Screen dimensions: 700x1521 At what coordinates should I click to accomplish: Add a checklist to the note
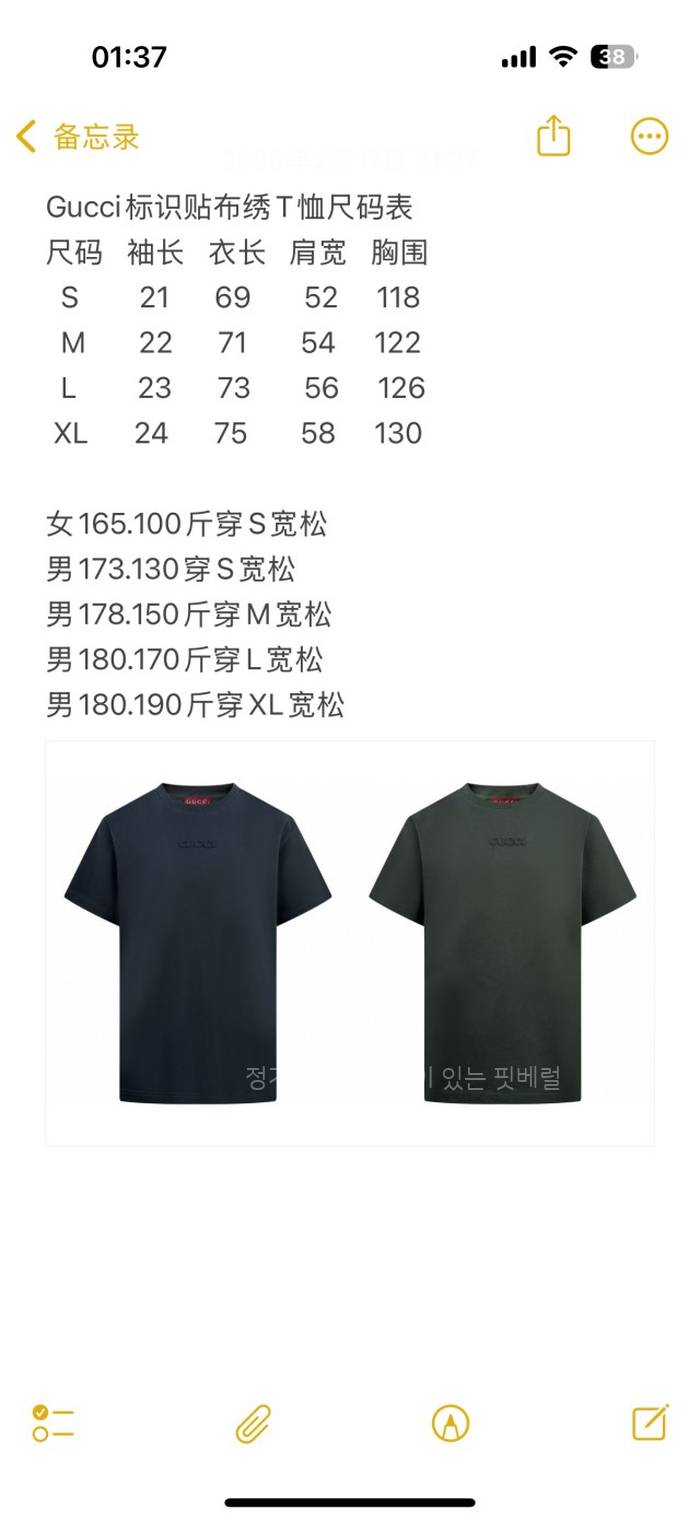click(x=53, y=1422)
